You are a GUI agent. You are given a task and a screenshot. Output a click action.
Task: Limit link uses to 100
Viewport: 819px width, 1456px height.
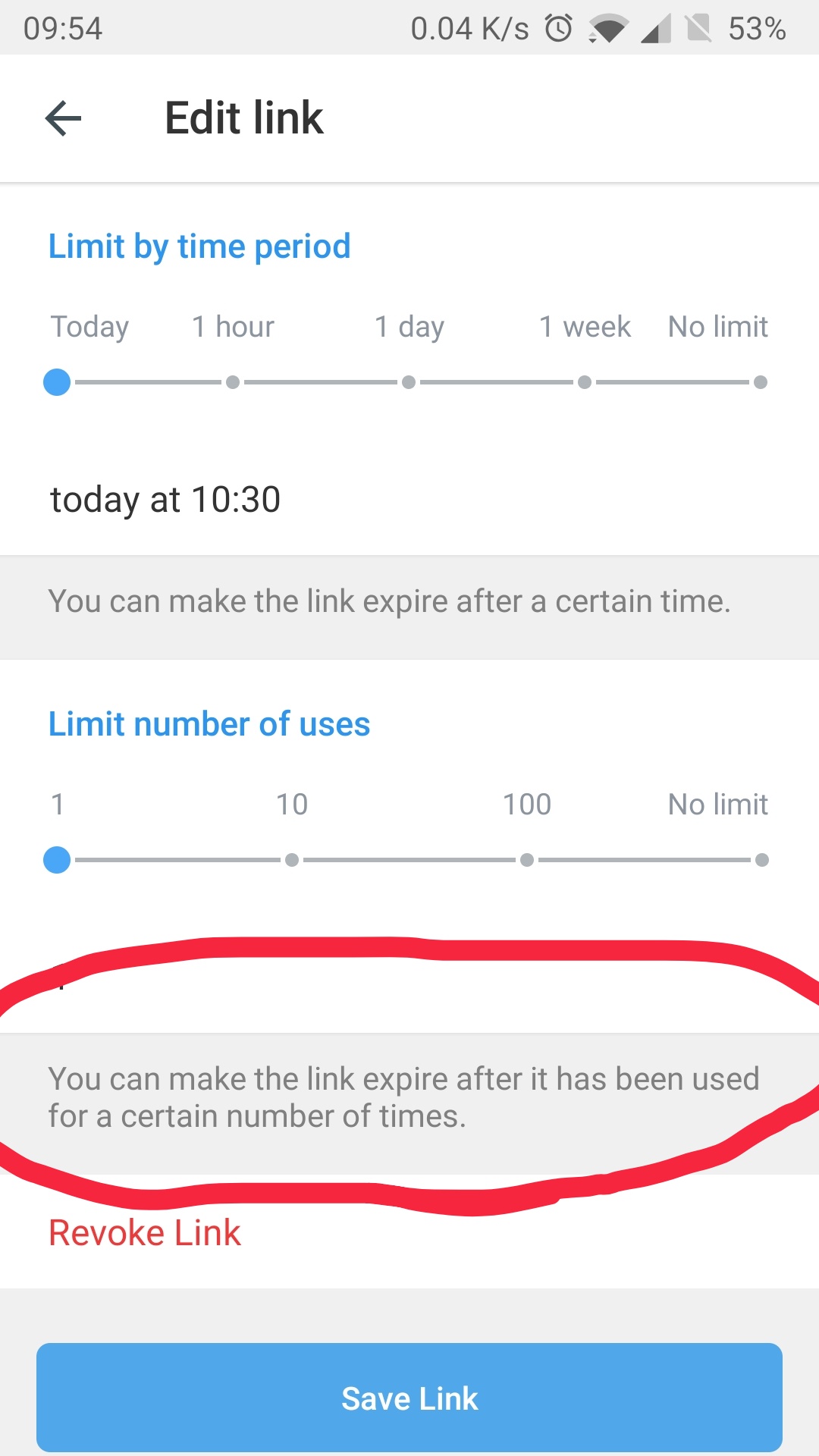pyautogui.click(x=527, y=860)
